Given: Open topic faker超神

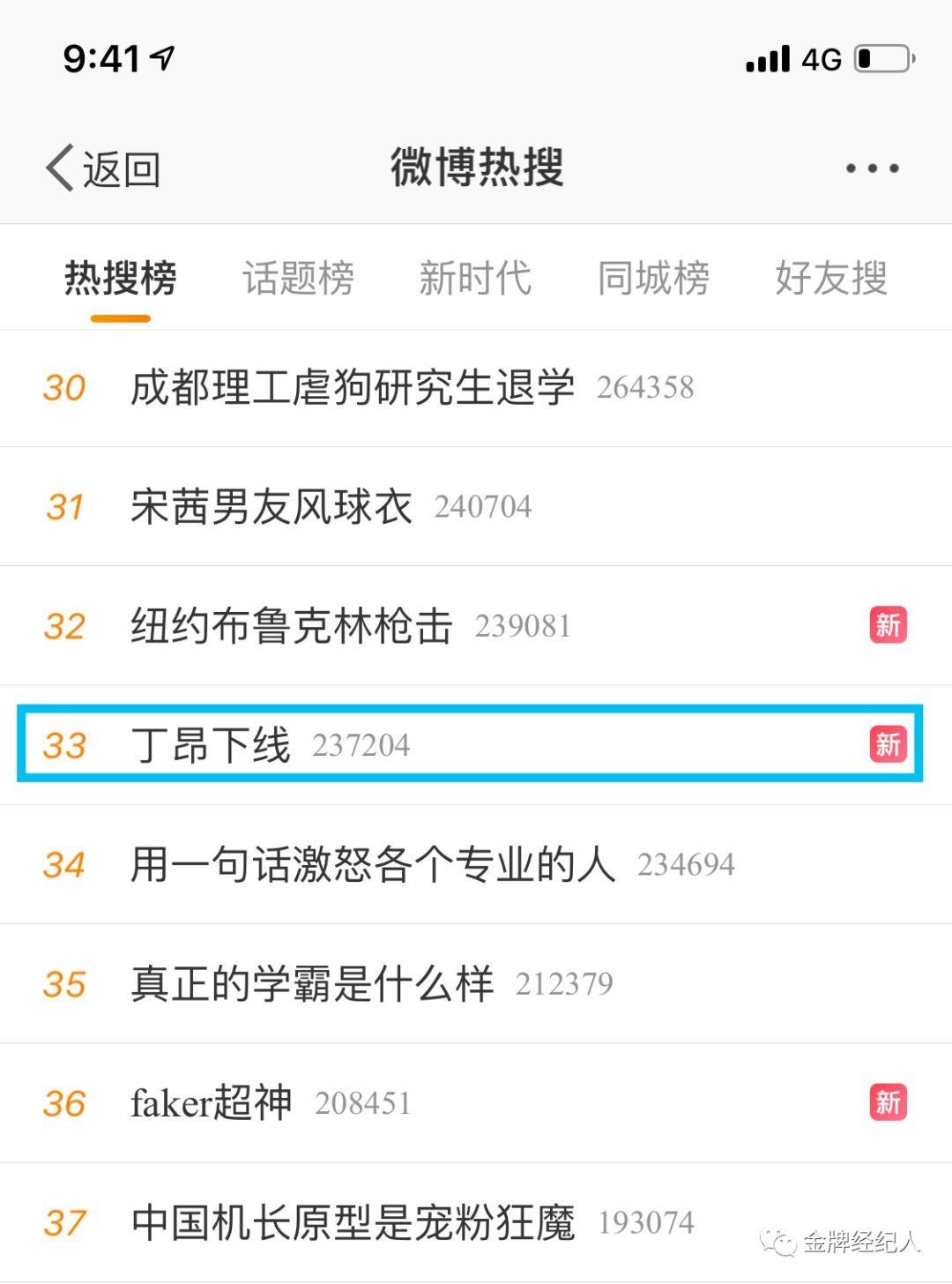Looking at the screenshot, I should point(211,1102).
